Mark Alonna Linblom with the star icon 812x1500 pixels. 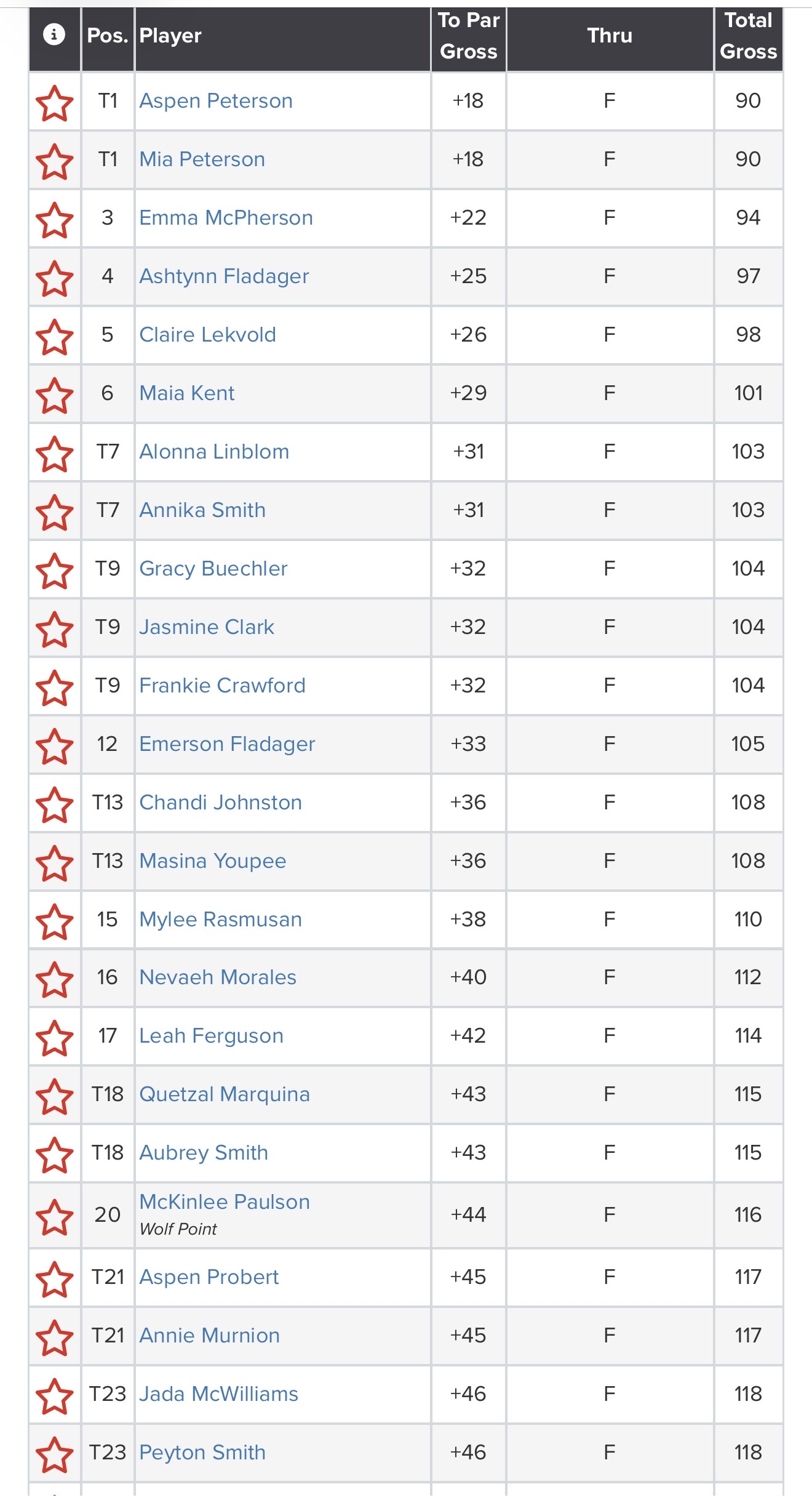pyautogui.click(x=54, y=453)
